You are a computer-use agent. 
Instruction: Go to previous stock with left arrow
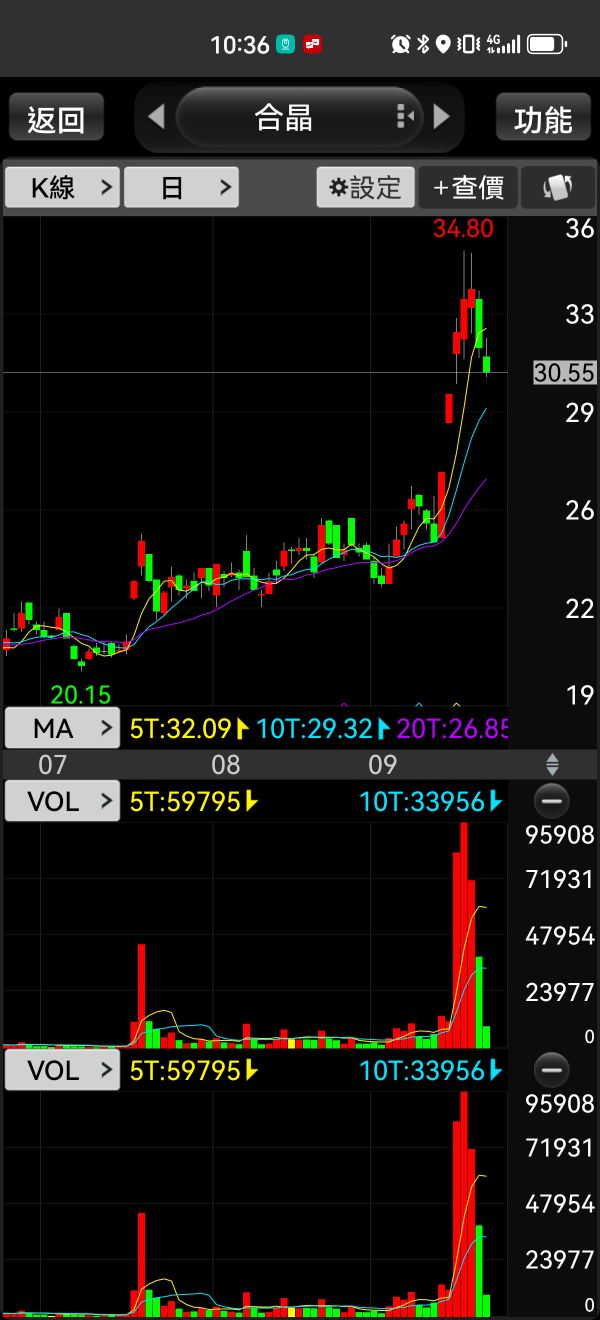tap(156, 117)
